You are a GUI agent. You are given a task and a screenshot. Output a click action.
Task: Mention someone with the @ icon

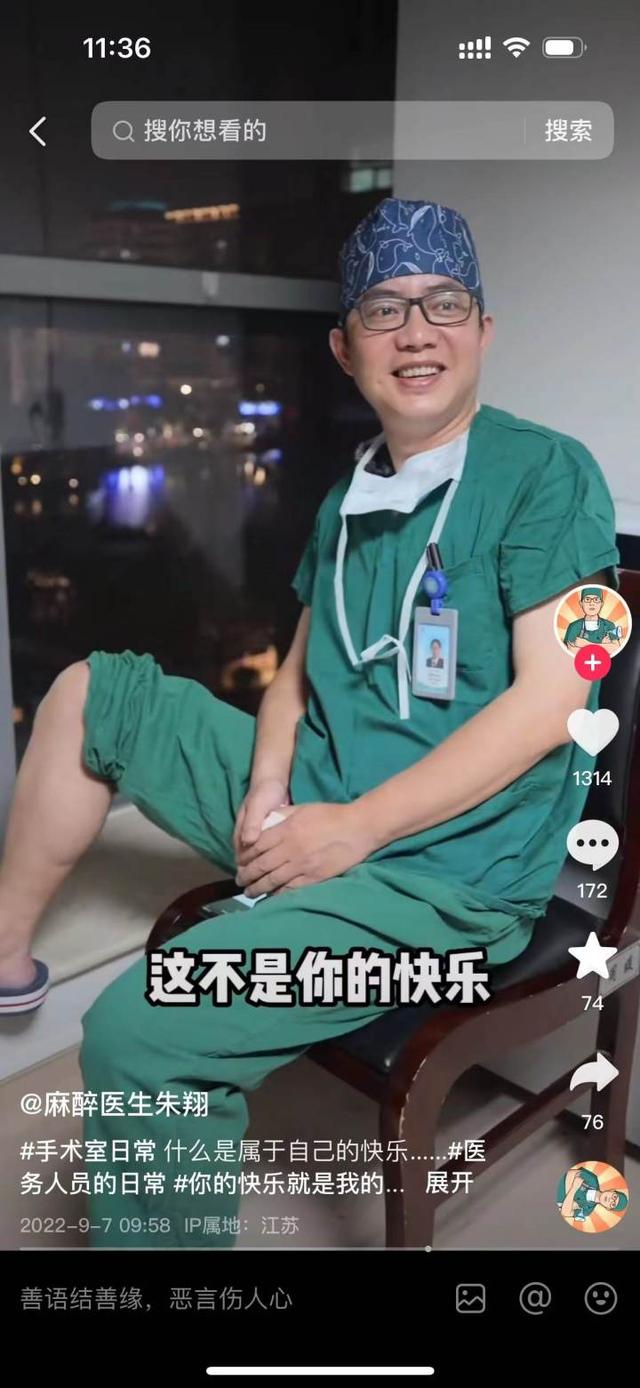point(535,1298)
